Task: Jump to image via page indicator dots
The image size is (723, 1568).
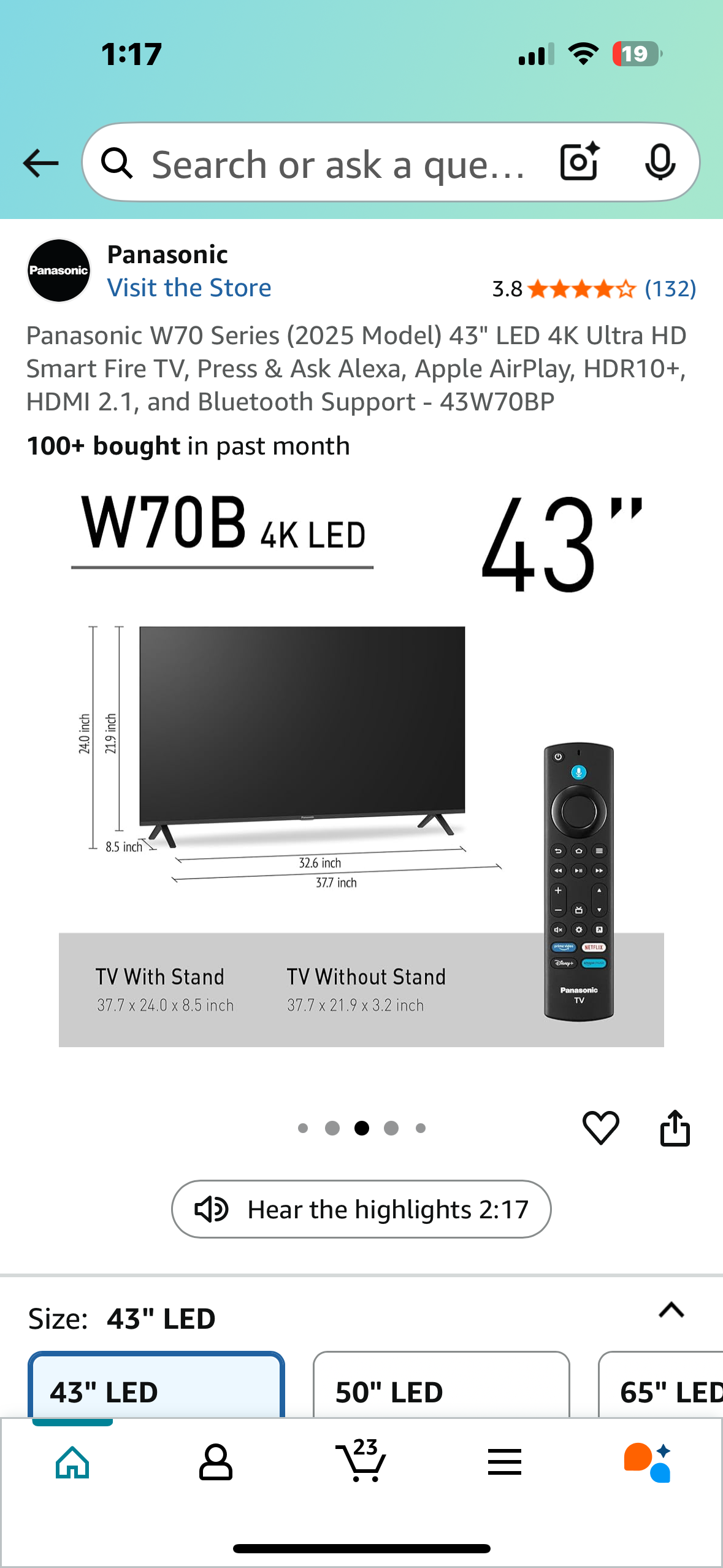Action: click(391, 1128)
